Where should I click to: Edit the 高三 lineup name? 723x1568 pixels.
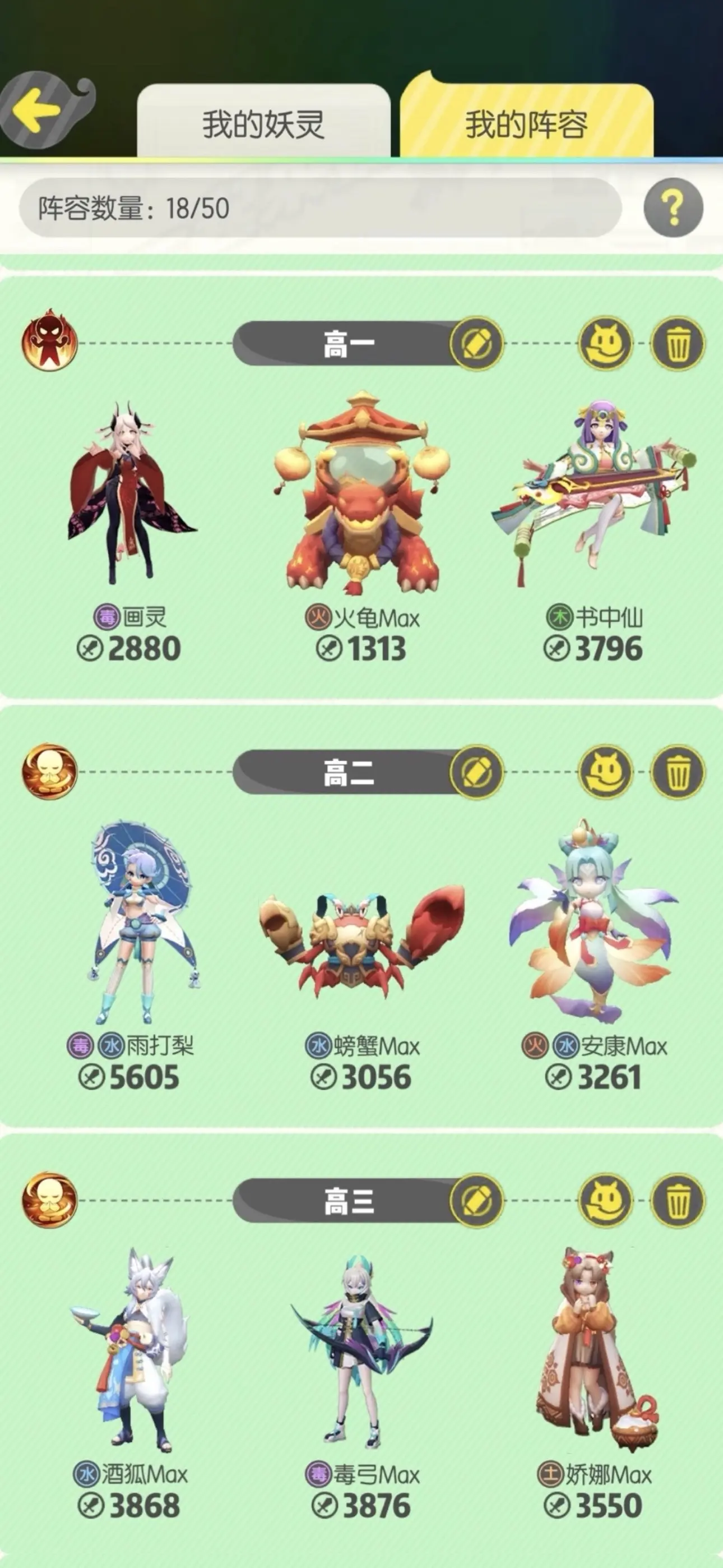click(477, 1200)
